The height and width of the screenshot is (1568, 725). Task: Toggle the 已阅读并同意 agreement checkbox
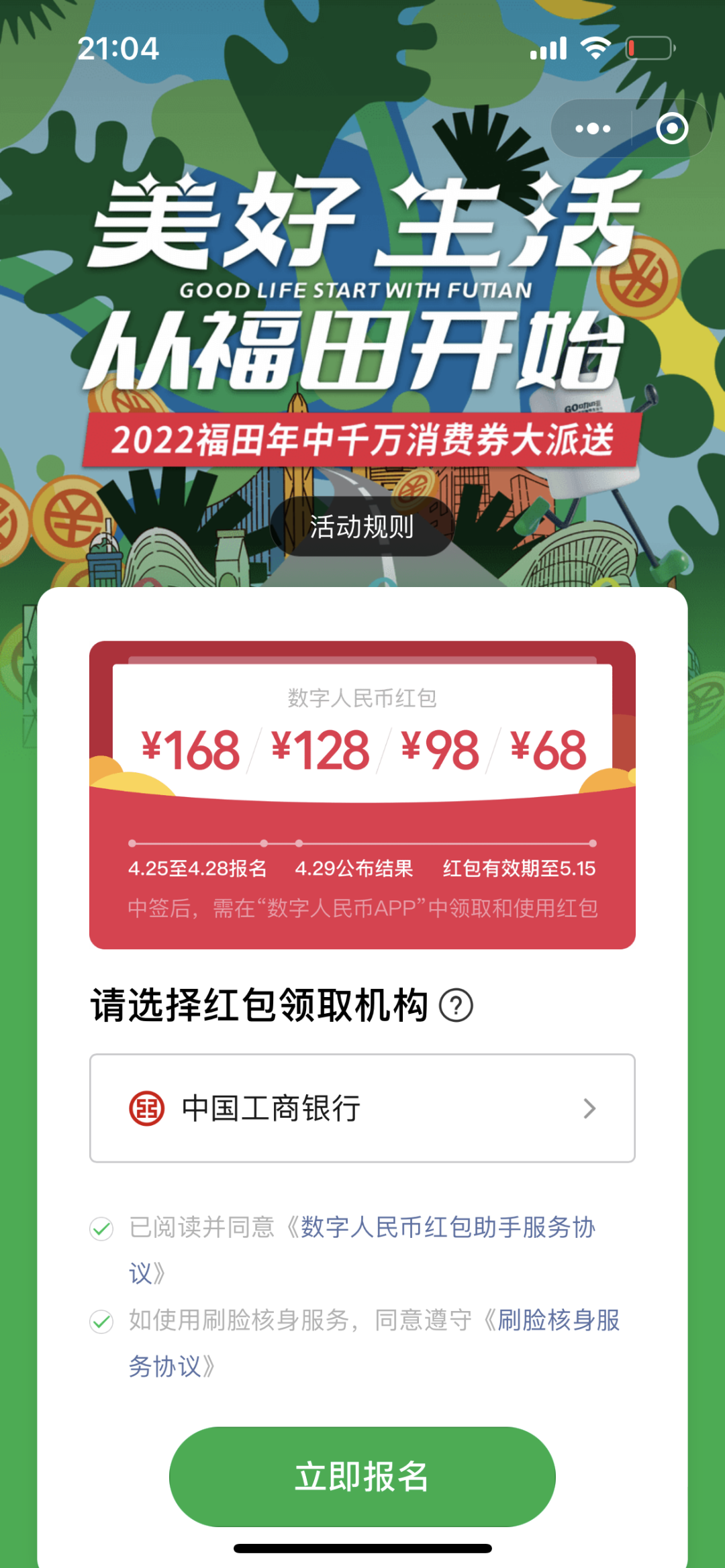(x=101, y=1229)
